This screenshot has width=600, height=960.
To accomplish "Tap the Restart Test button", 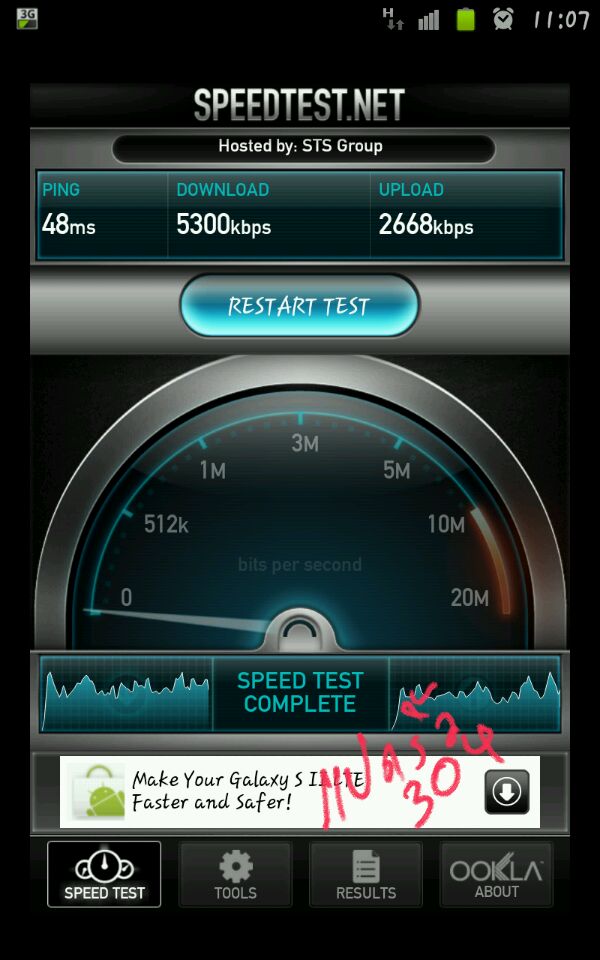I will coord(299,306).
